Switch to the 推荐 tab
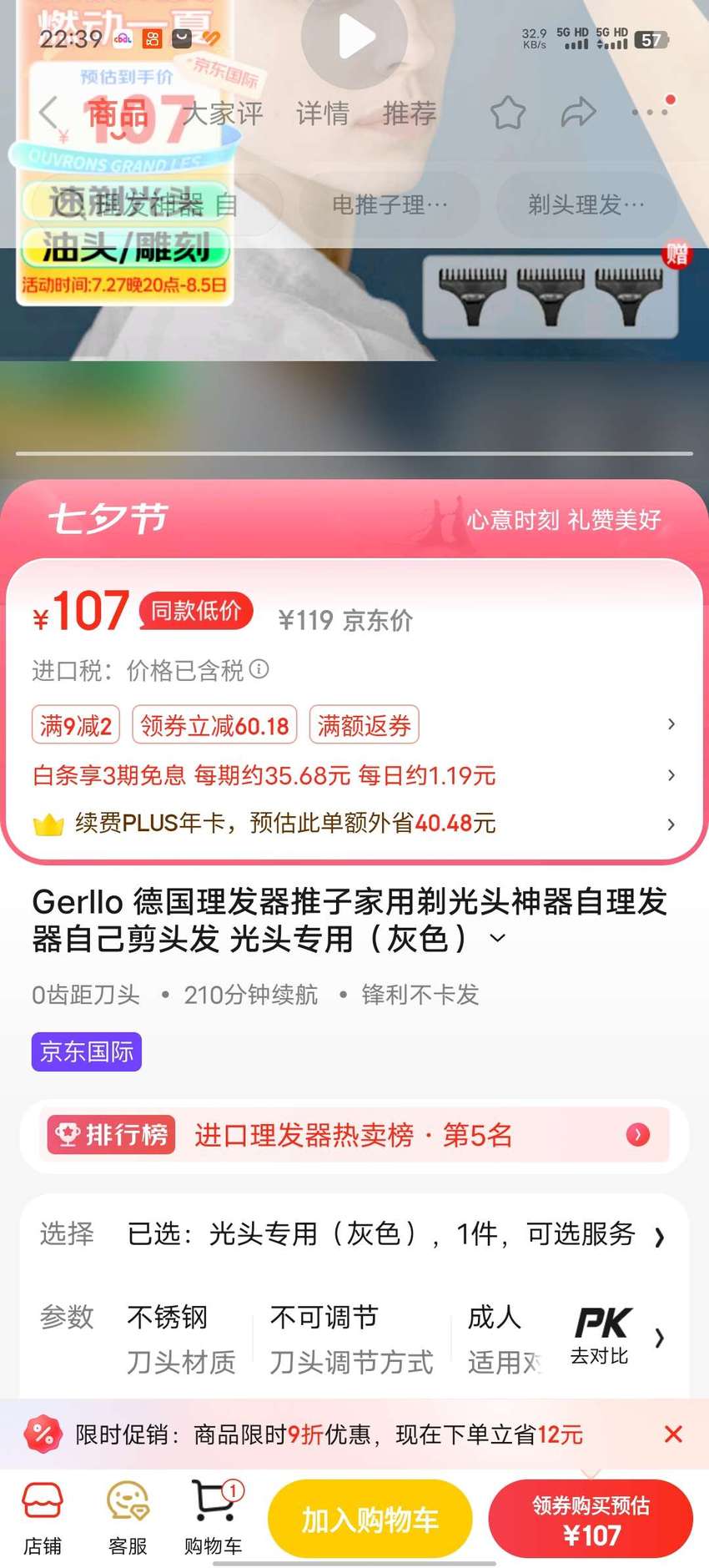The width and height of the screenshot is (709, 1568). point(410,113)
